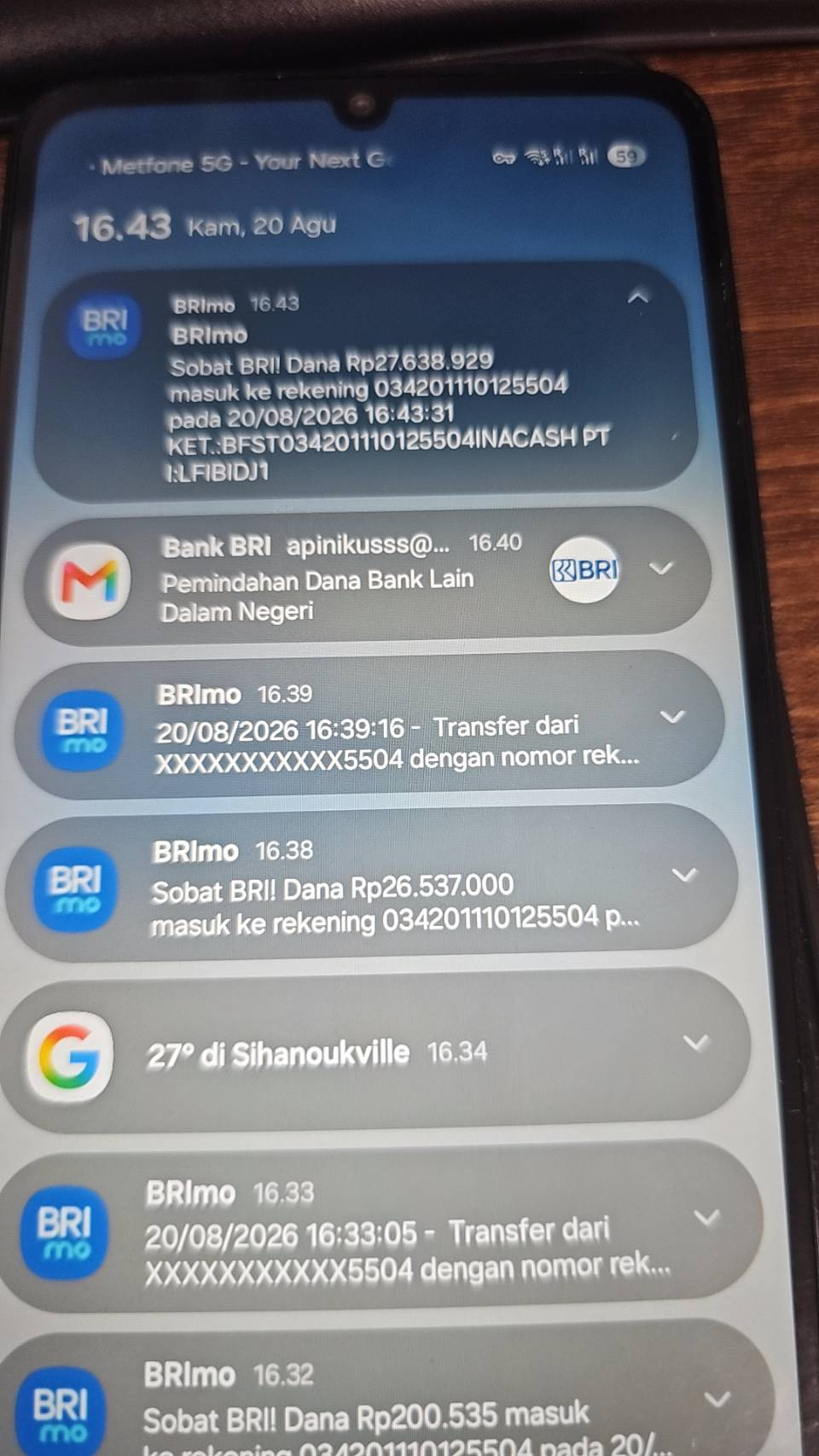Open the BRImo 16:39:16 transfer notification

[x=369, y=726]
